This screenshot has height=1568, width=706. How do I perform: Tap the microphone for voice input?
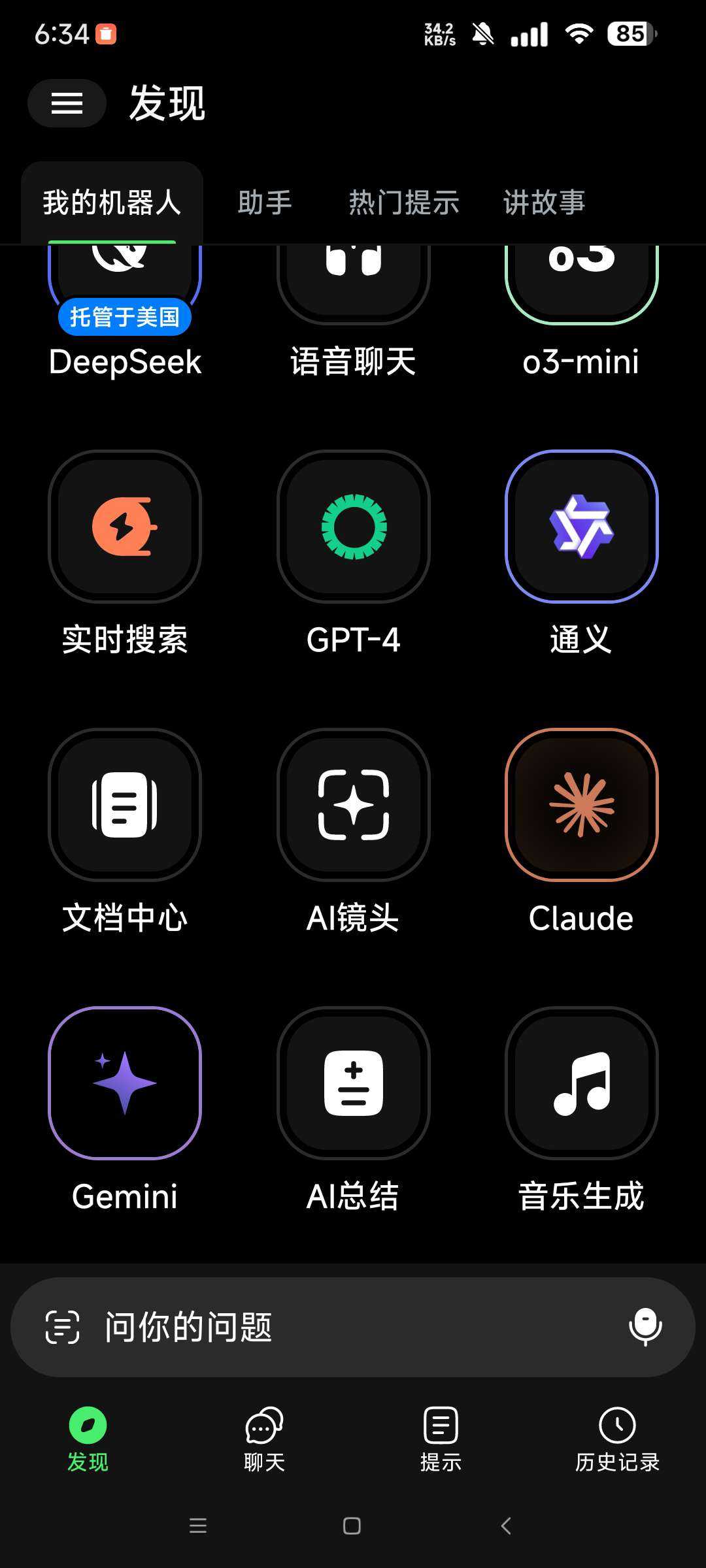pos(645,1328)
